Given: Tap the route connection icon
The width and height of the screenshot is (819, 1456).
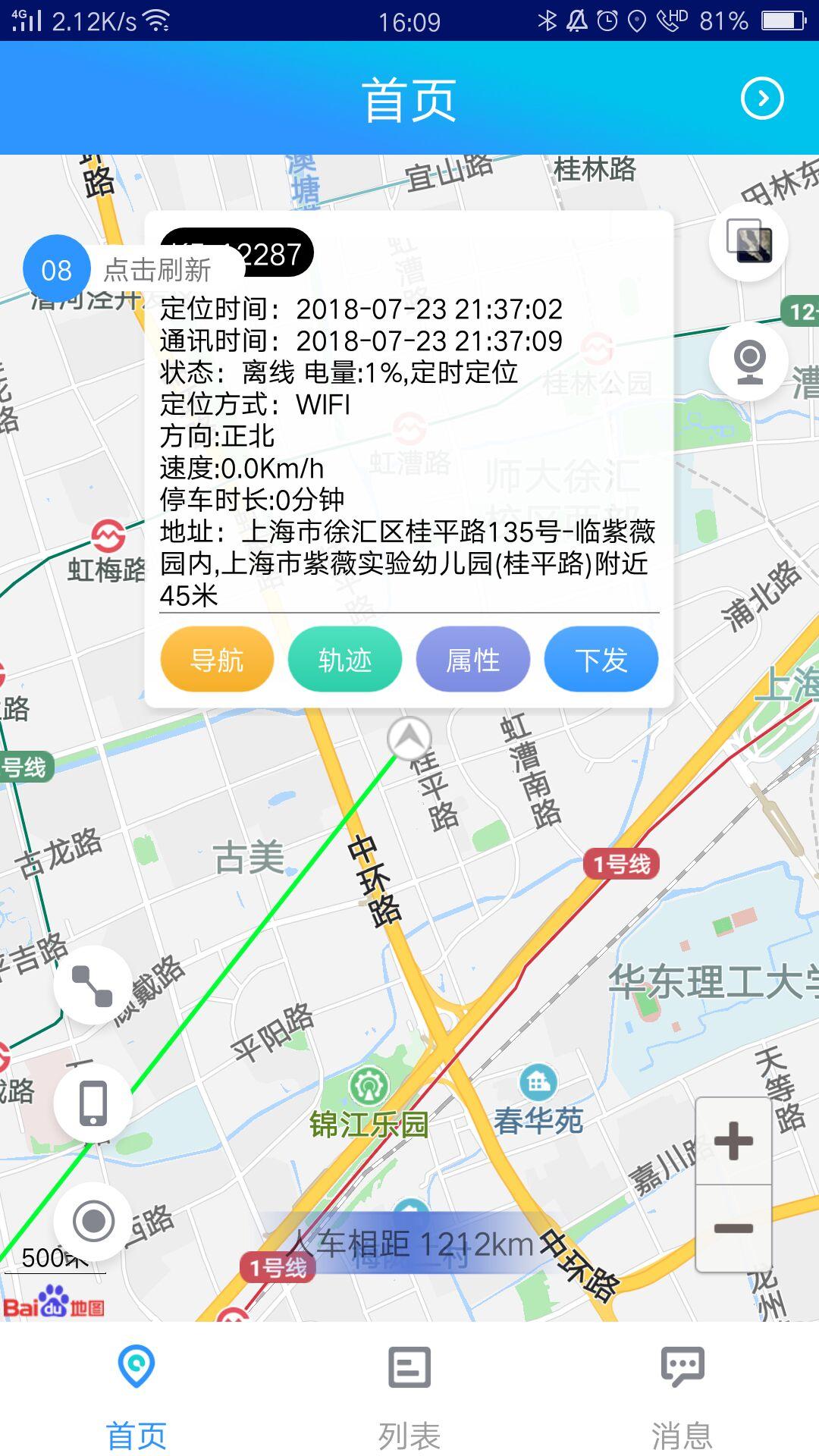Looking at the screenshot, I should [93, 985].
